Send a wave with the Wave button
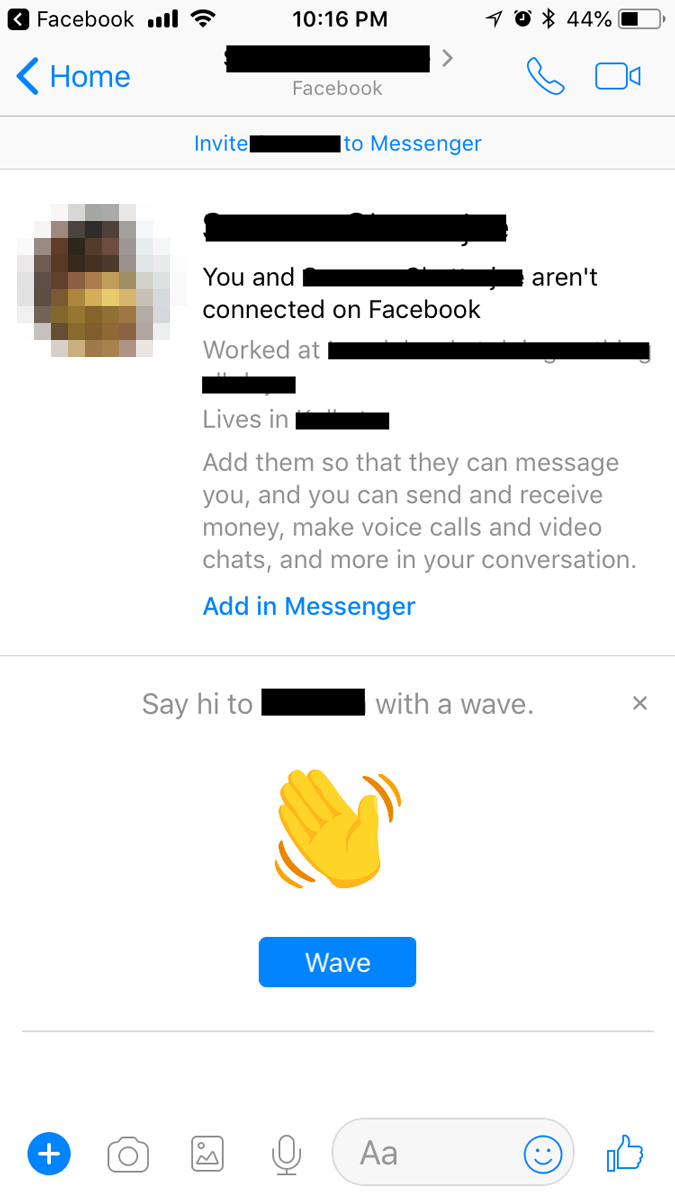The width and height of the screenshot is (675, 1200). click(337, 962)
